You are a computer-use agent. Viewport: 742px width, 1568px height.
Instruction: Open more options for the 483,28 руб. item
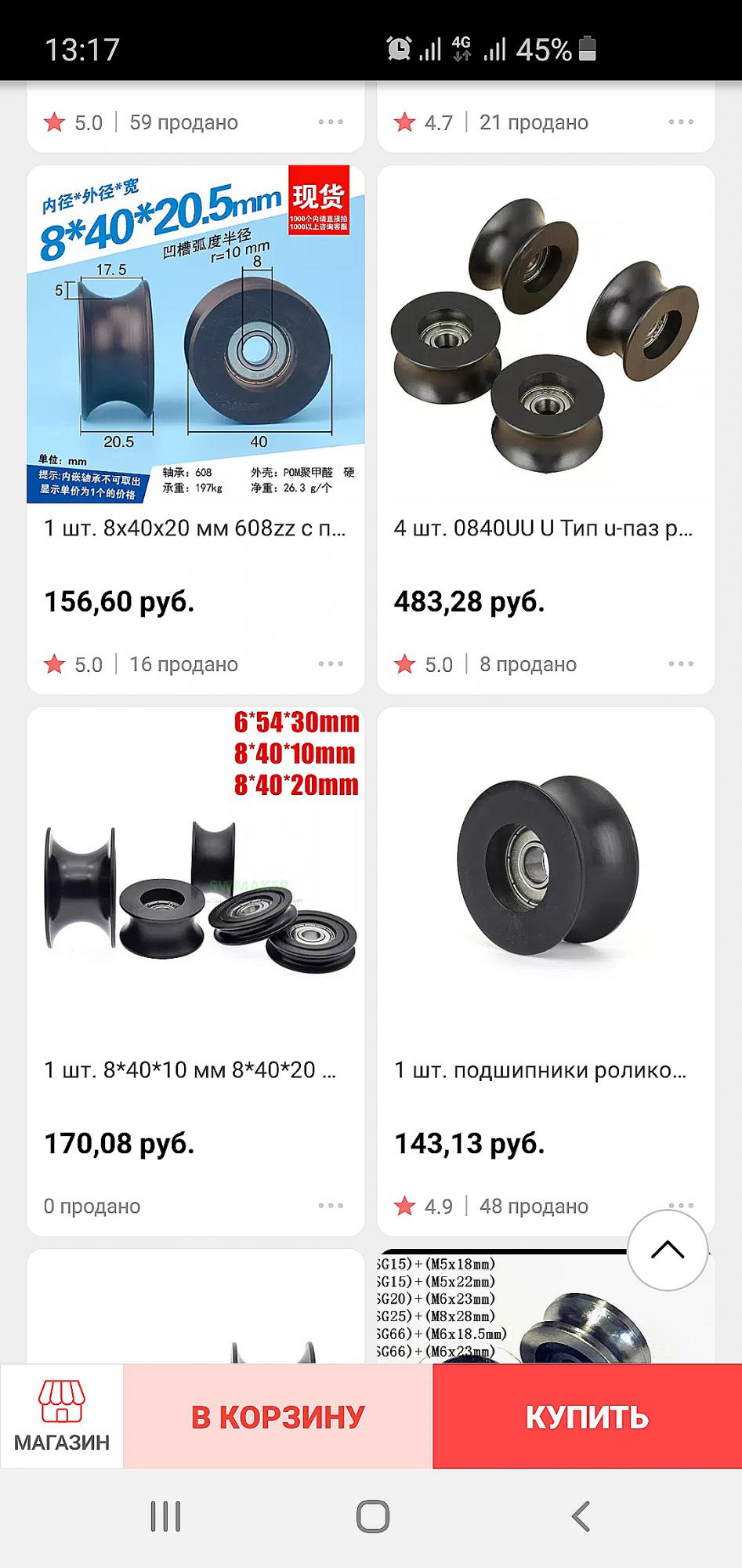point(681,664)
